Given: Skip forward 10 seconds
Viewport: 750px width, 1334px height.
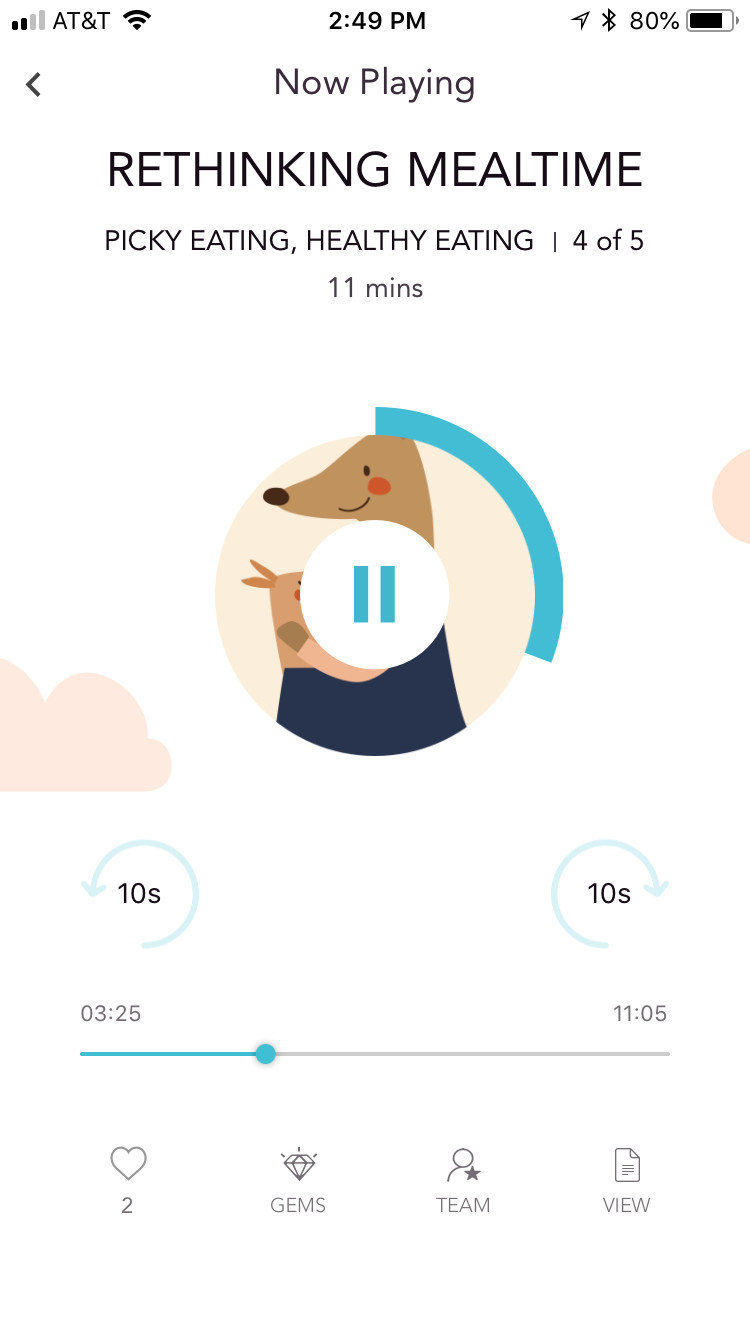Looking at the screenshot, I should (x=609, y=893).
